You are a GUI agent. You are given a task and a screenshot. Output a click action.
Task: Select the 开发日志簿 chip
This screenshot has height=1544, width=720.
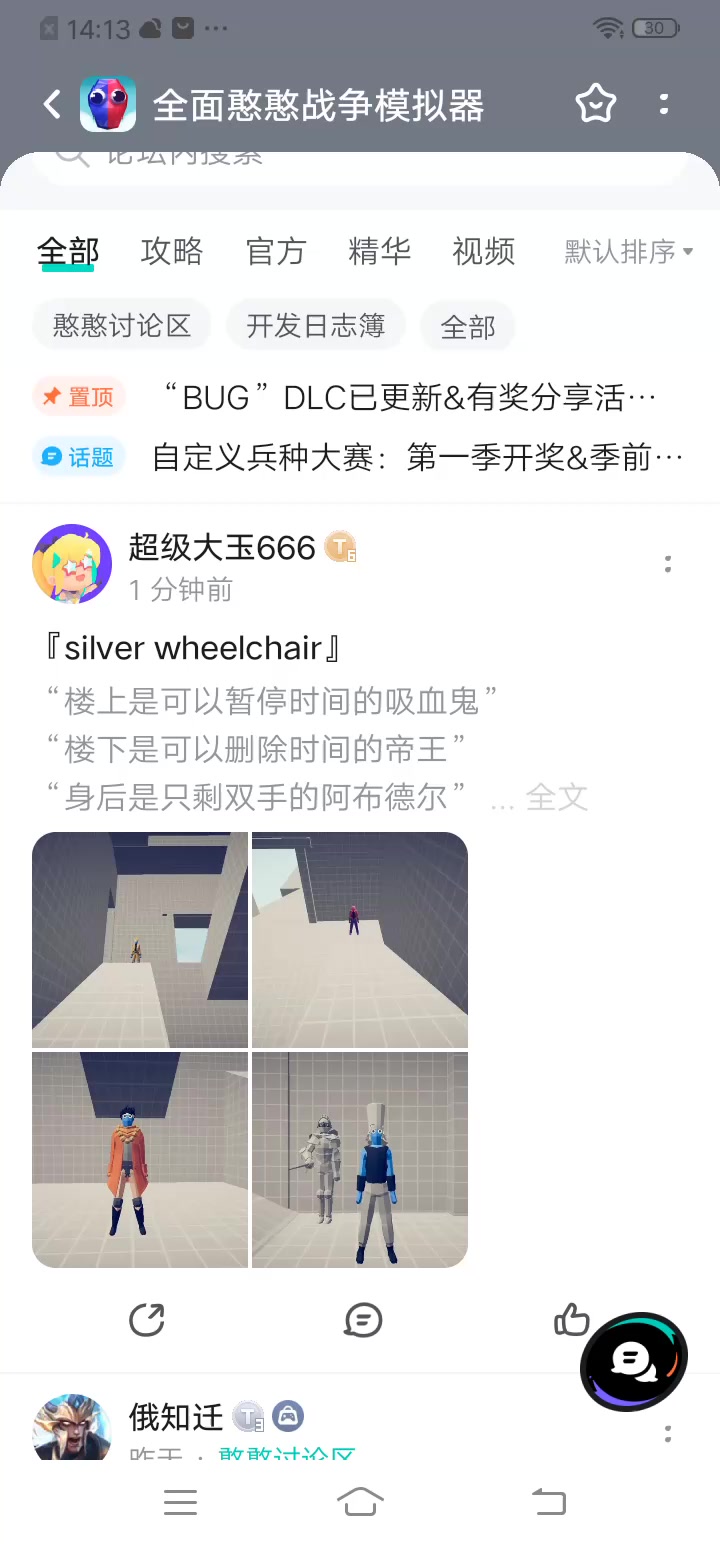pyautogui.click(x=316, y=326)
